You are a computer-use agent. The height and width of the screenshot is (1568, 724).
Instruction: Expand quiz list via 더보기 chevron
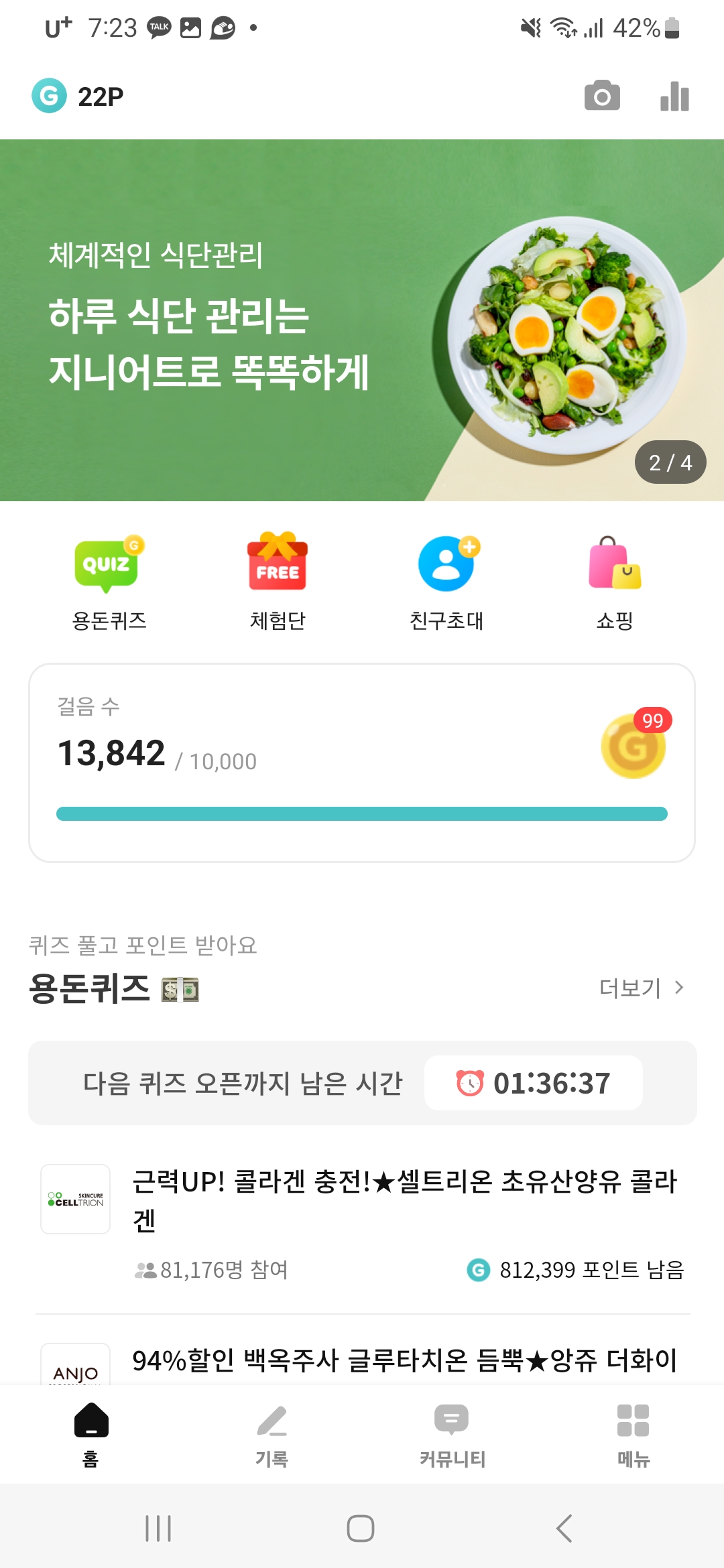click(644, 987)
